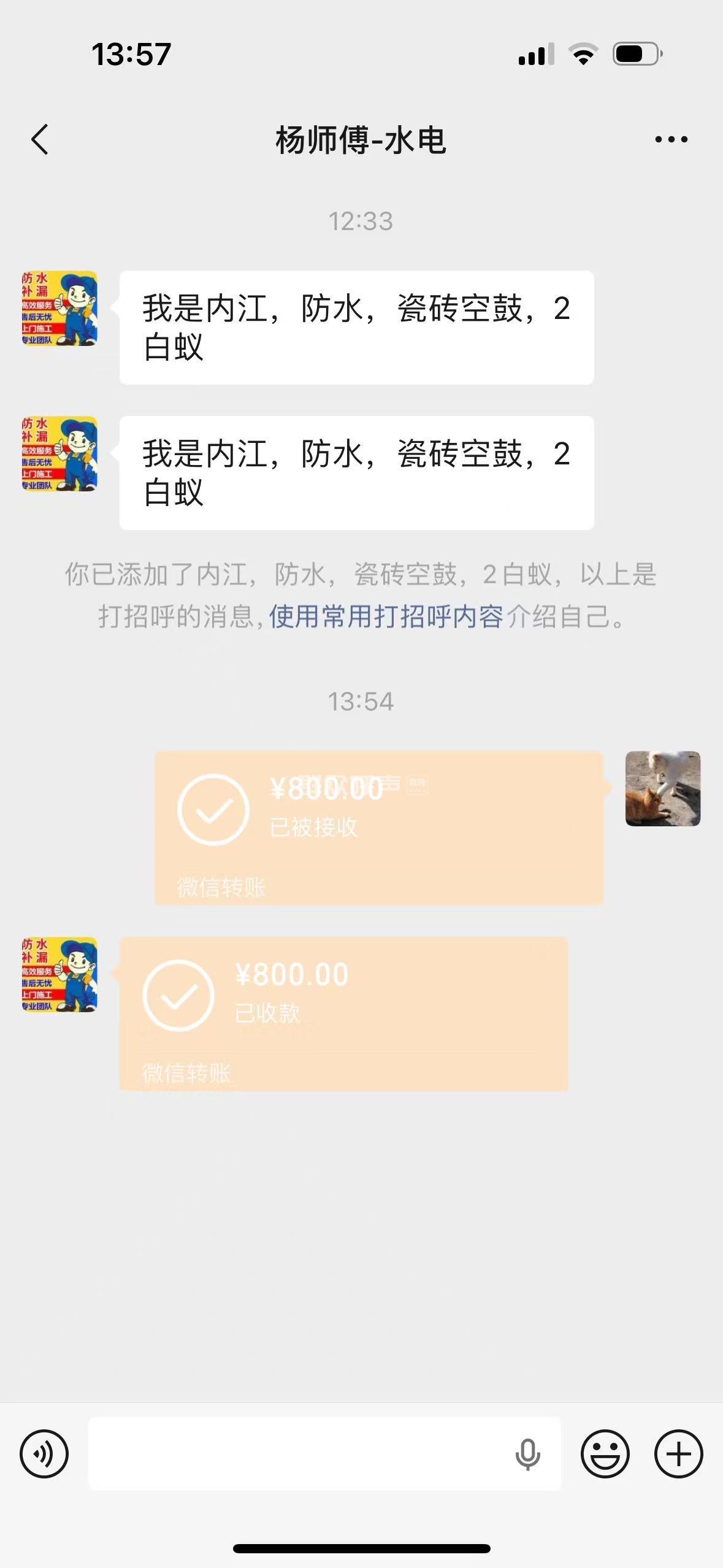Switch to voice message input

[x=44, y=1453]
